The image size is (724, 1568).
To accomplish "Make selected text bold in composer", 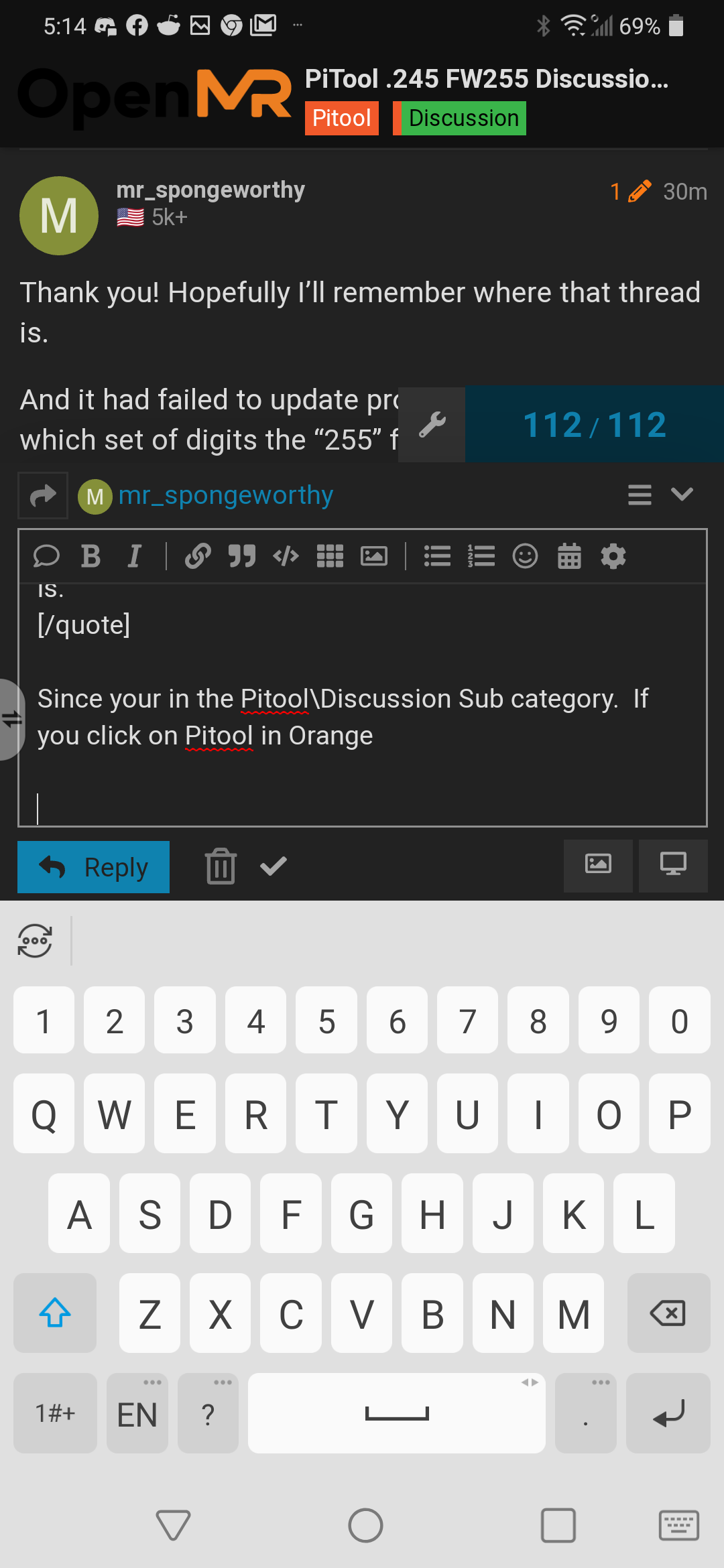I will click(90, 556).
